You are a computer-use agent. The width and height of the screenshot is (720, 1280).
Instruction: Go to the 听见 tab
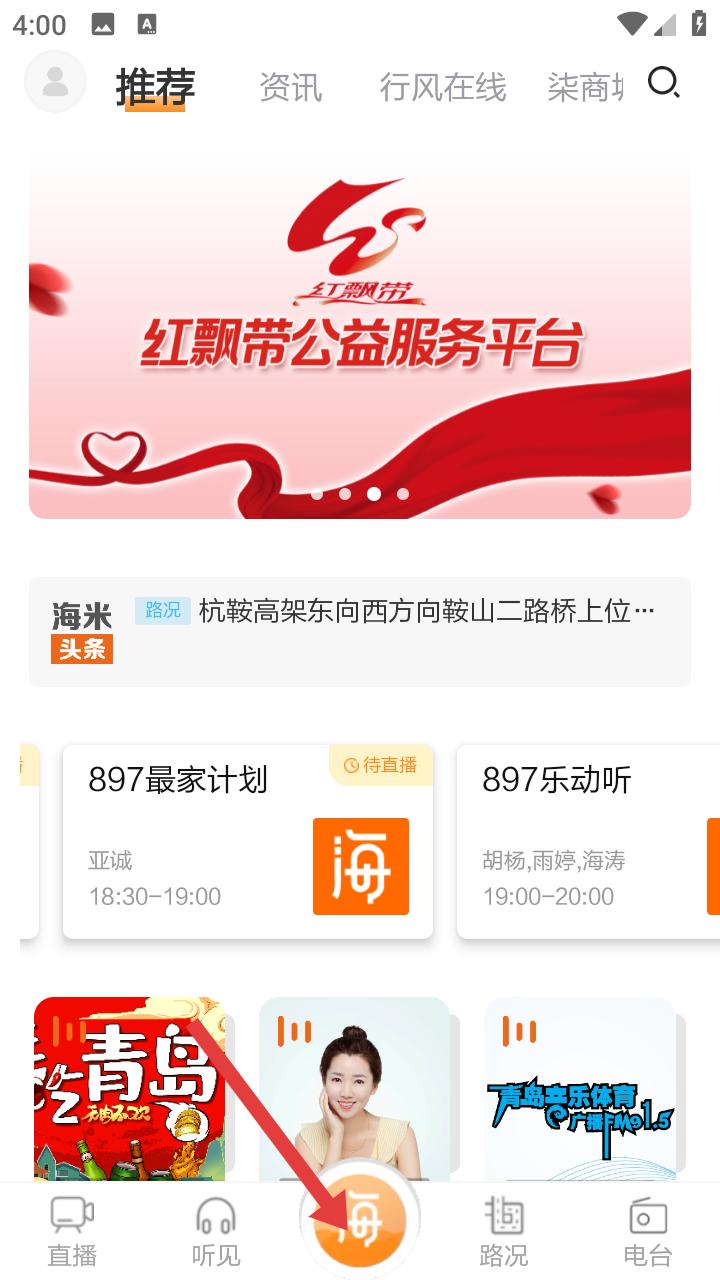point(216,1231)
